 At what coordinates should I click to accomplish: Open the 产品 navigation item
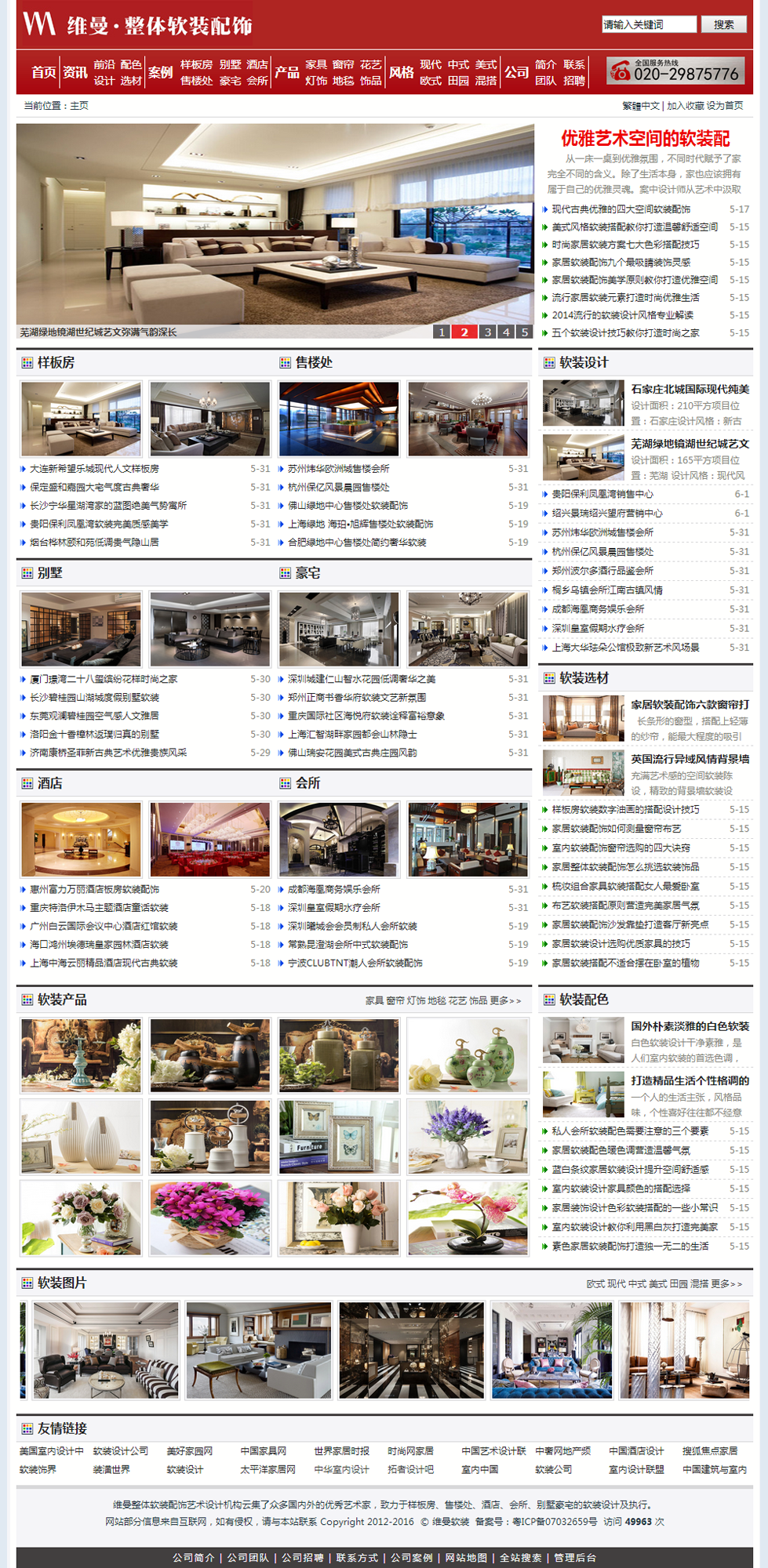pos(286,72)
